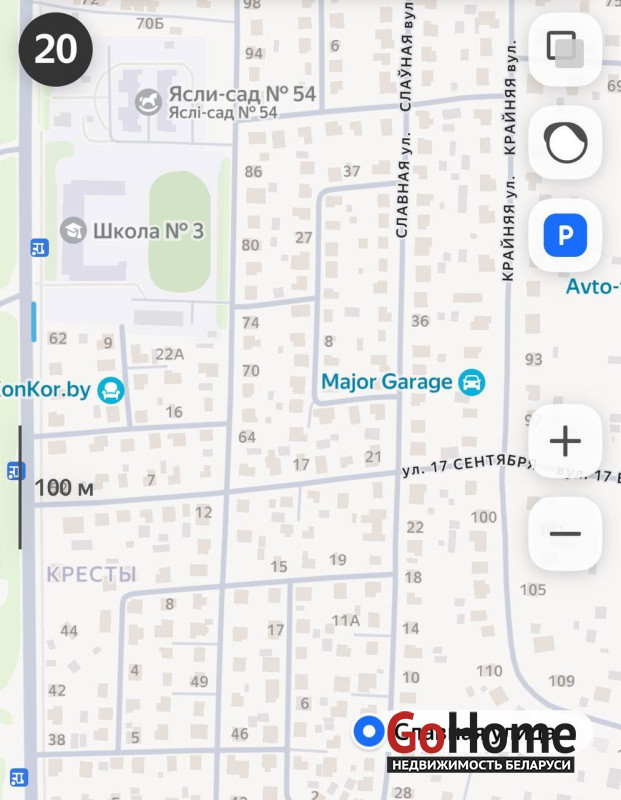The height and width of the screenshot is (800, 621).
Task: Select Школа № 3 on the map
Action: coord(73,231)
